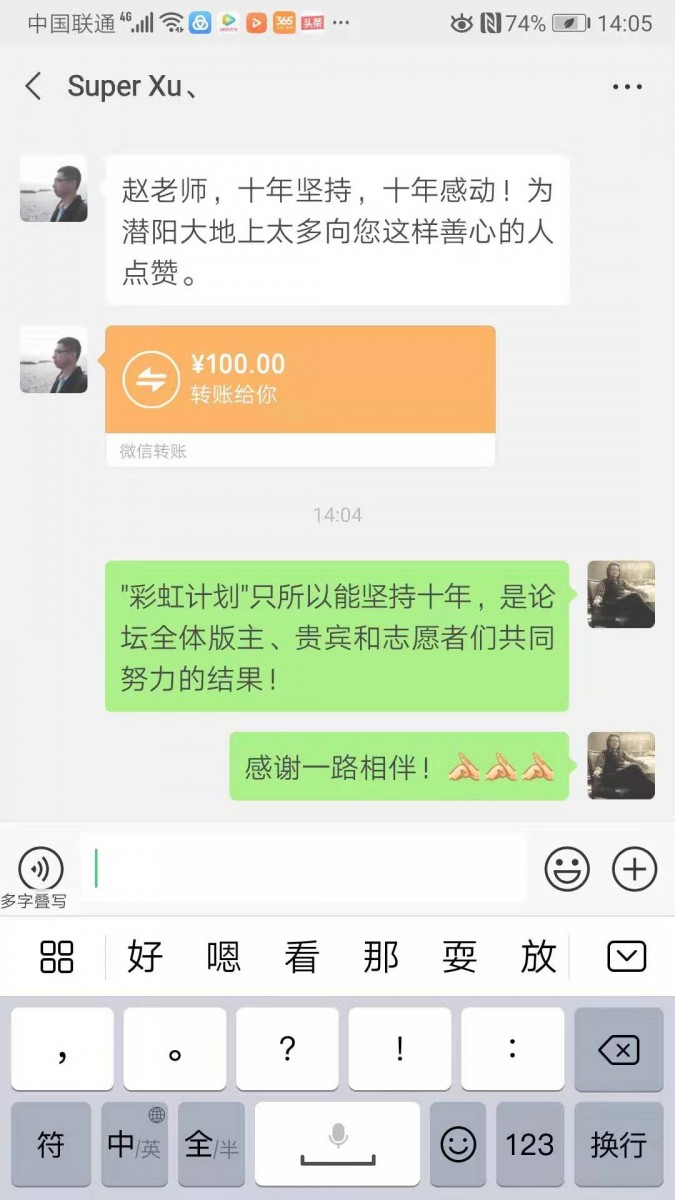
Task: Open the plus attachments menu
Action: click(634, 868)
